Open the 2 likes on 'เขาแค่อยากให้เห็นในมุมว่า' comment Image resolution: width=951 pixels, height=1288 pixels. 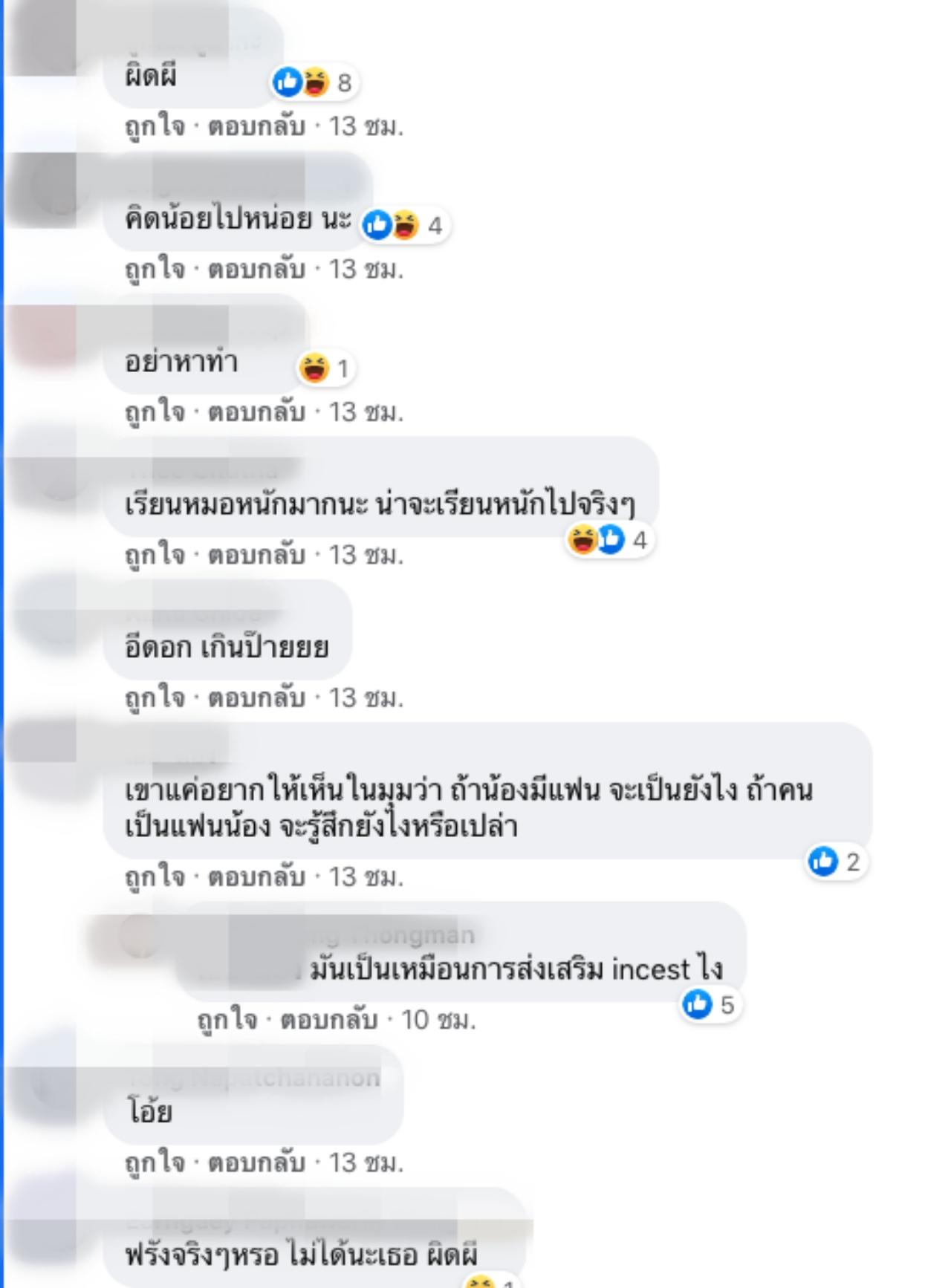click(x=835, y=862)
